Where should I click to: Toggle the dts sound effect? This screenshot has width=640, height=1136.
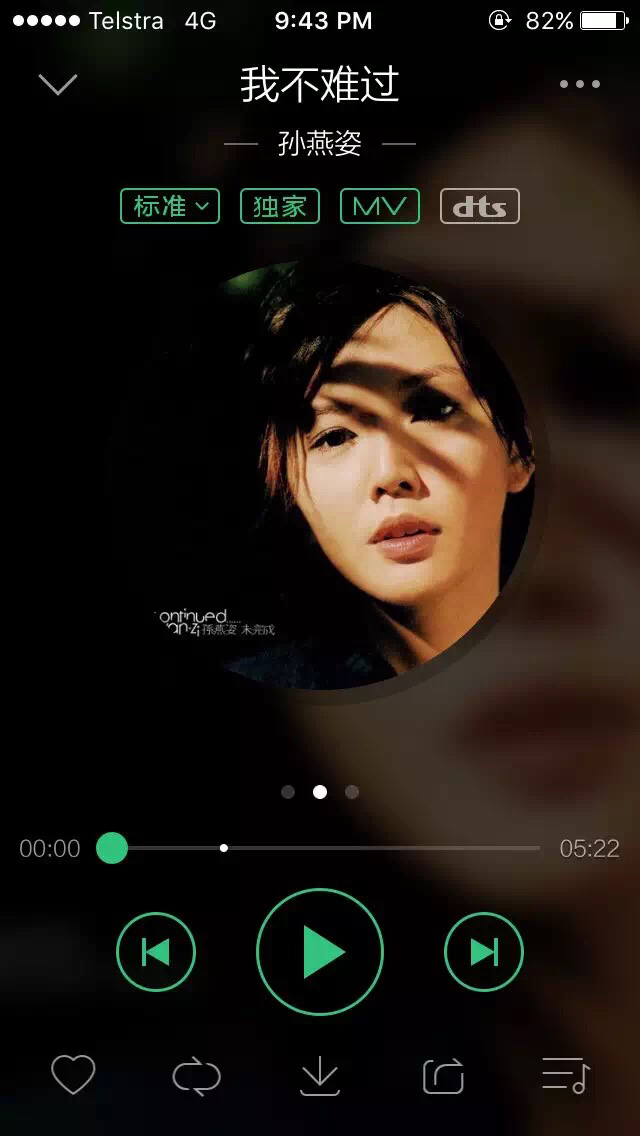pos(480,206)
